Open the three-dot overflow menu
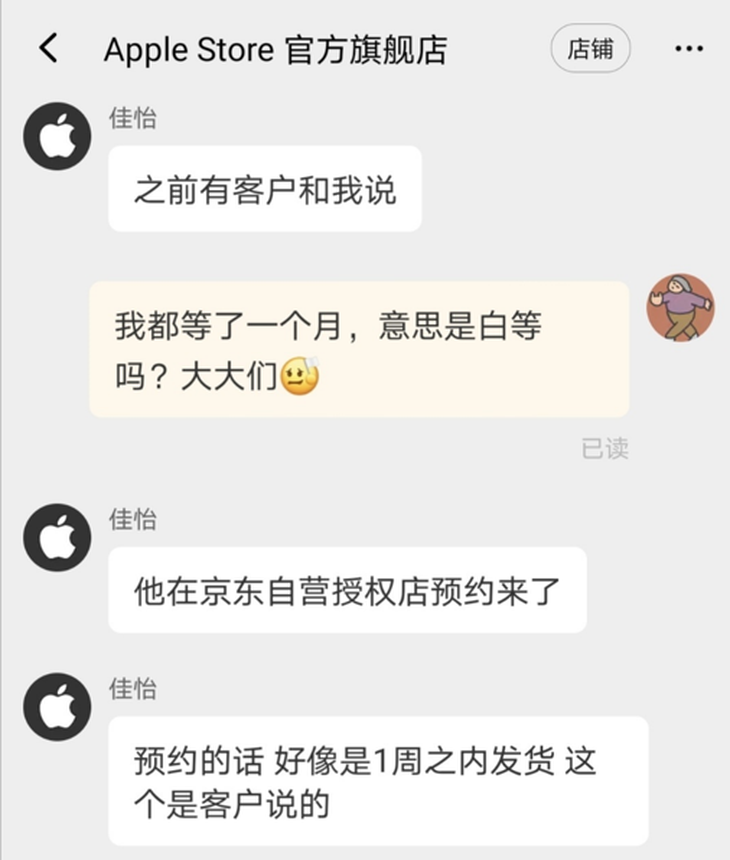730x860 pixels. tap(689, 49)
